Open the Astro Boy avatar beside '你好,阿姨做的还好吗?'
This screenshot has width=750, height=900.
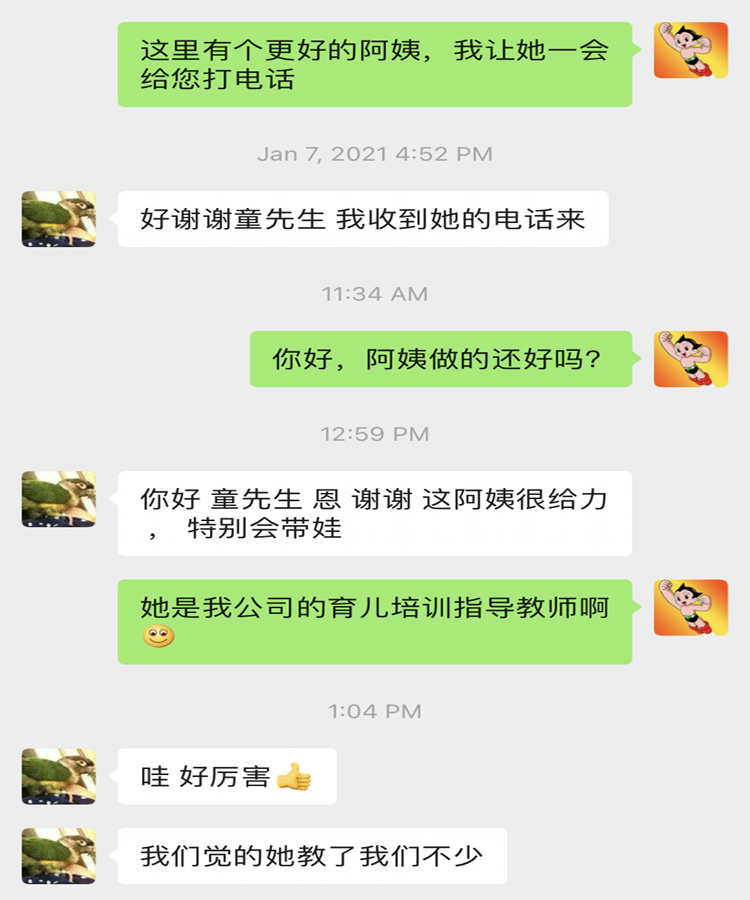click(x=691, y=359)
